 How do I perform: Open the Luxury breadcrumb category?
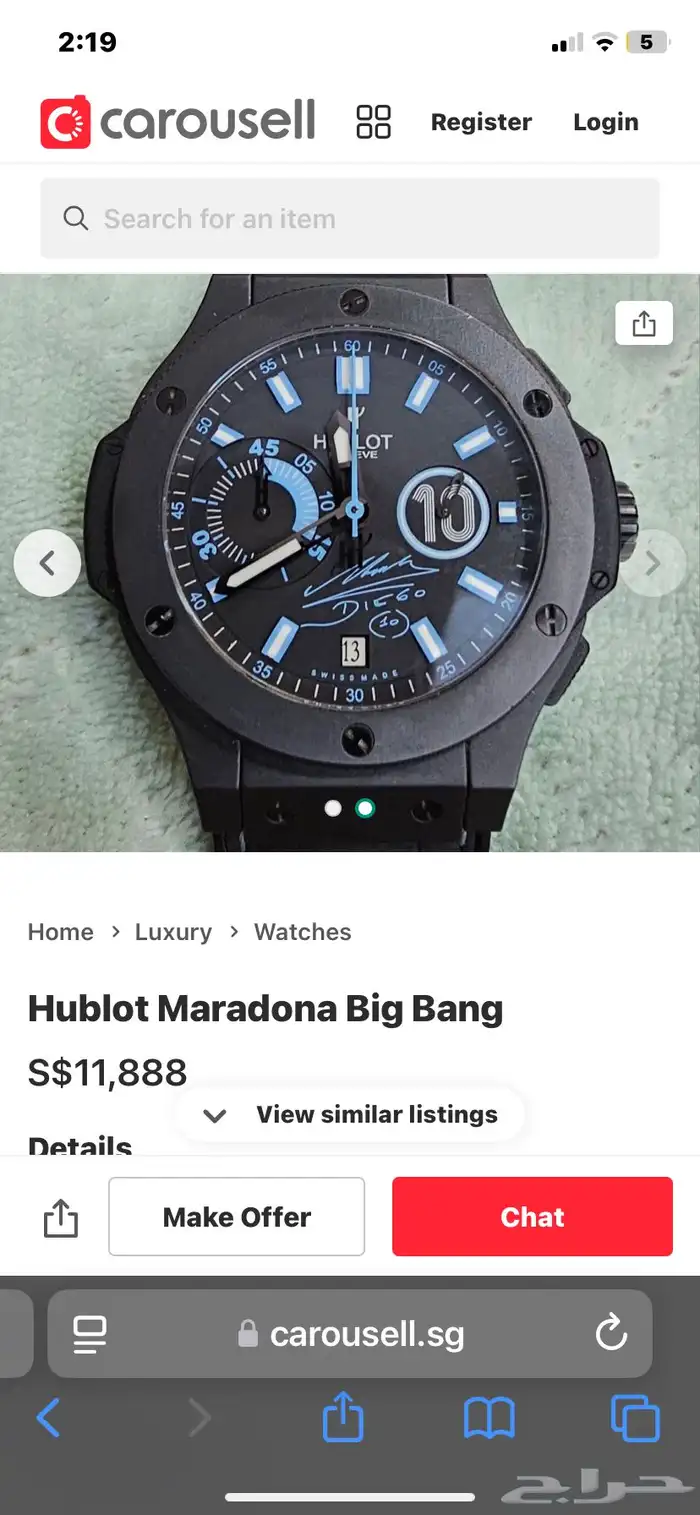(x=173, y=932)
